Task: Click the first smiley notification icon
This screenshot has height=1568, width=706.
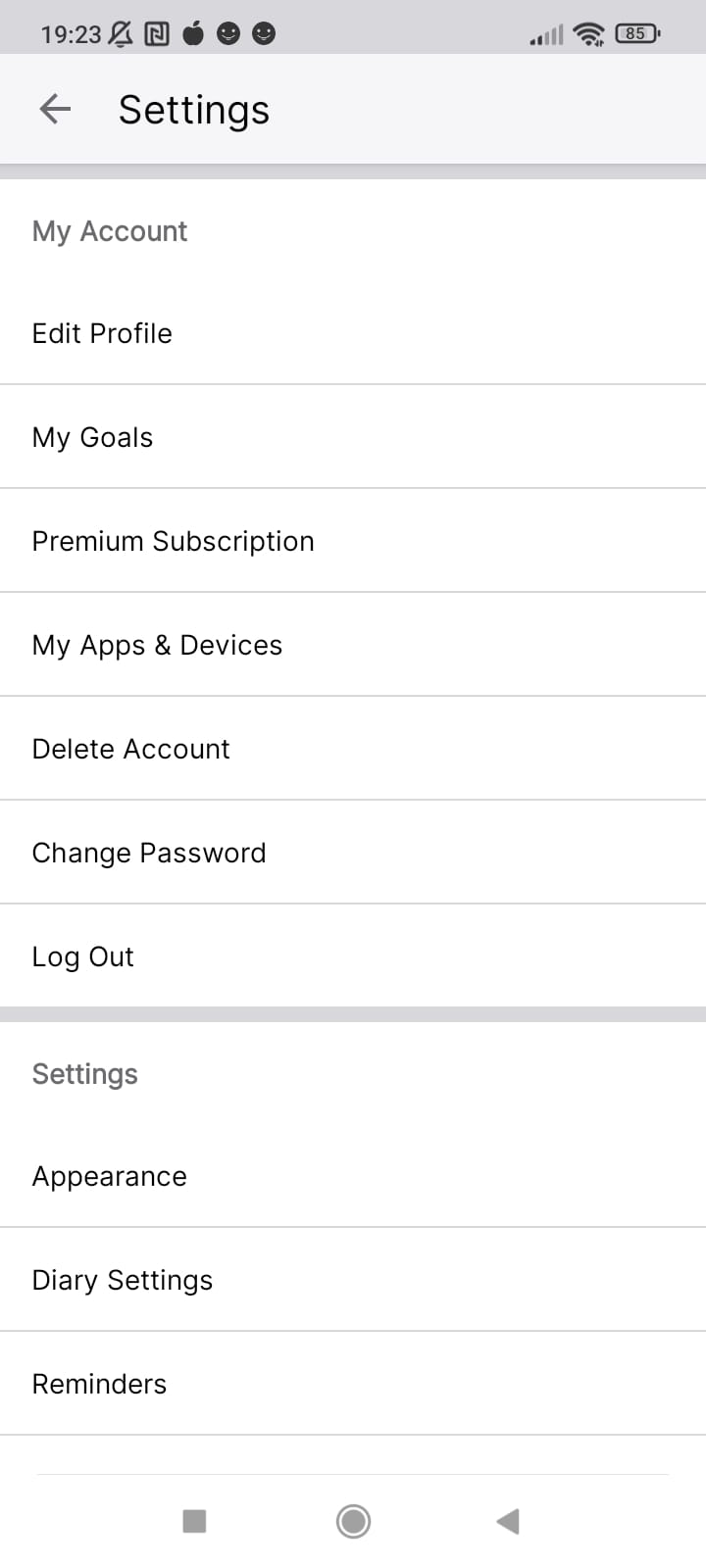Action: point(229,32)
